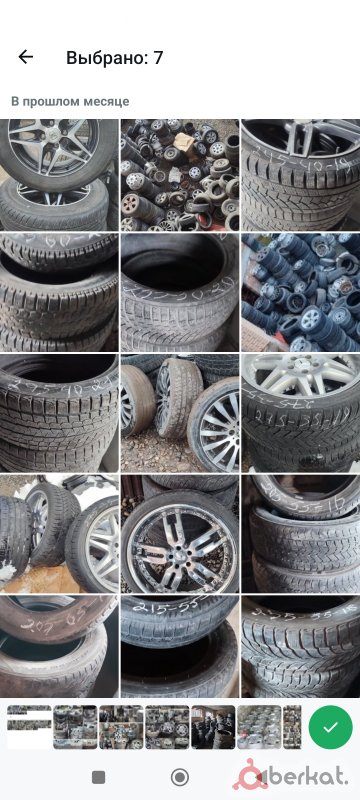Choose the silver Mercedes wheel marked 275-55-19

tap(301, 413)
